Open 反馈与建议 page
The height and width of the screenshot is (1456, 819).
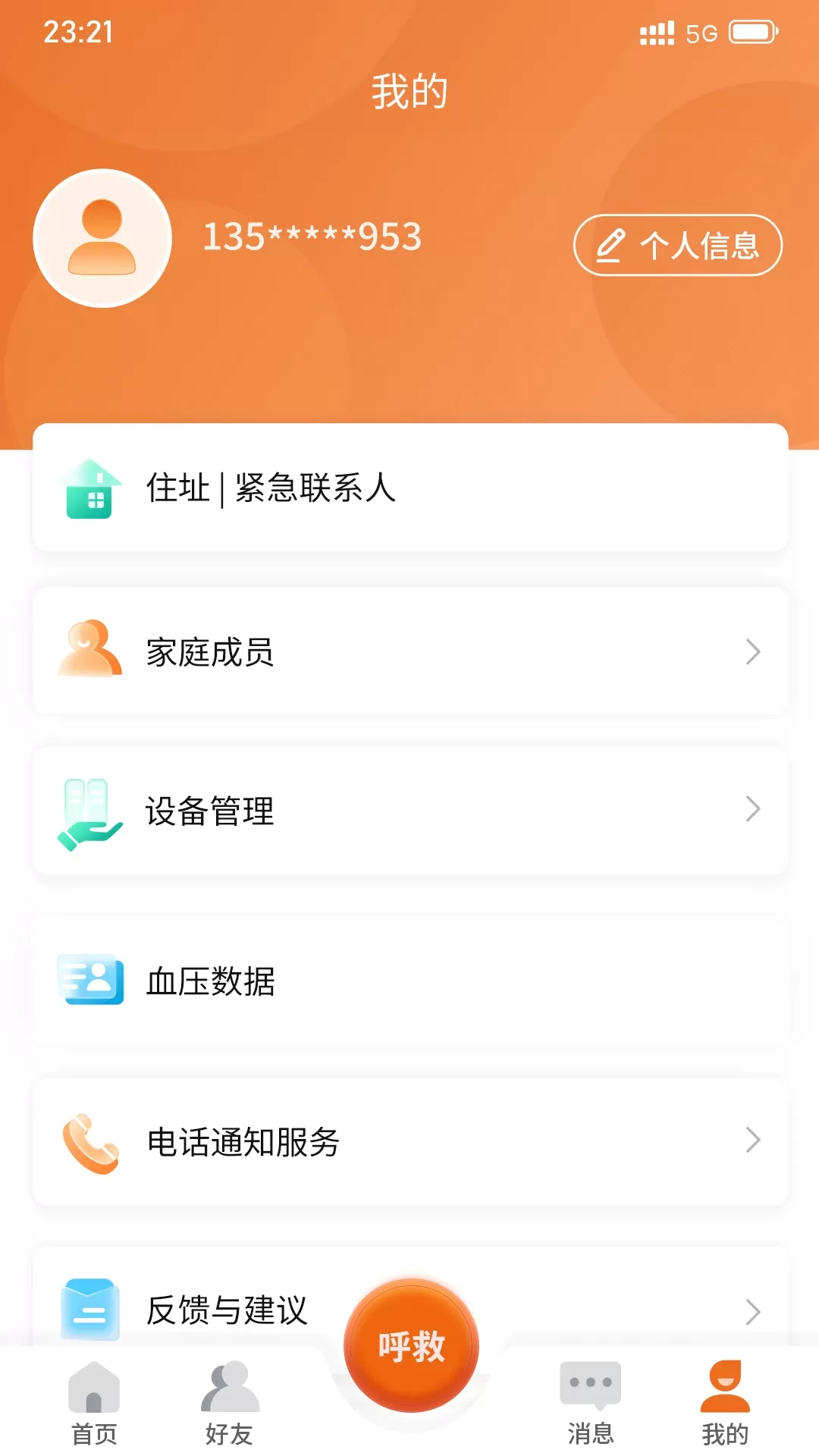(x=227, y=1308)
